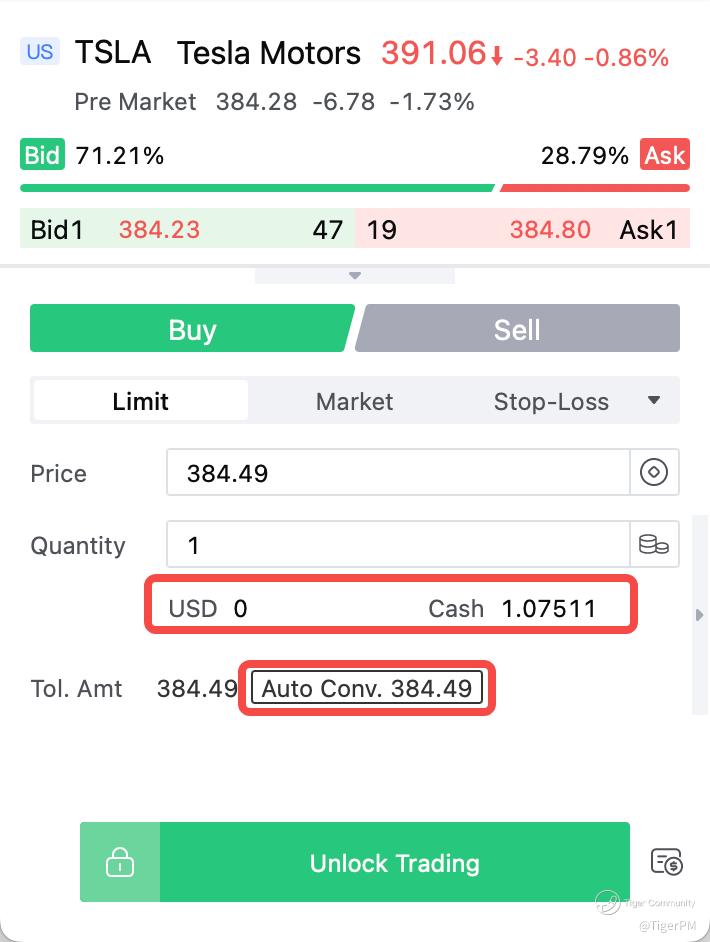Select the Buy side

[x=191, y=328]
